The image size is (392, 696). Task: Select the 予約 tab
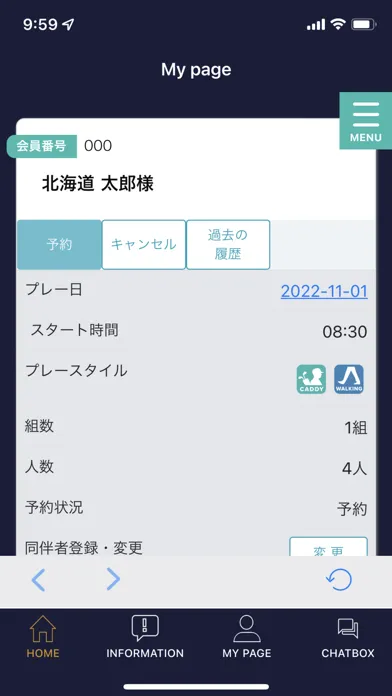[59, 245]
